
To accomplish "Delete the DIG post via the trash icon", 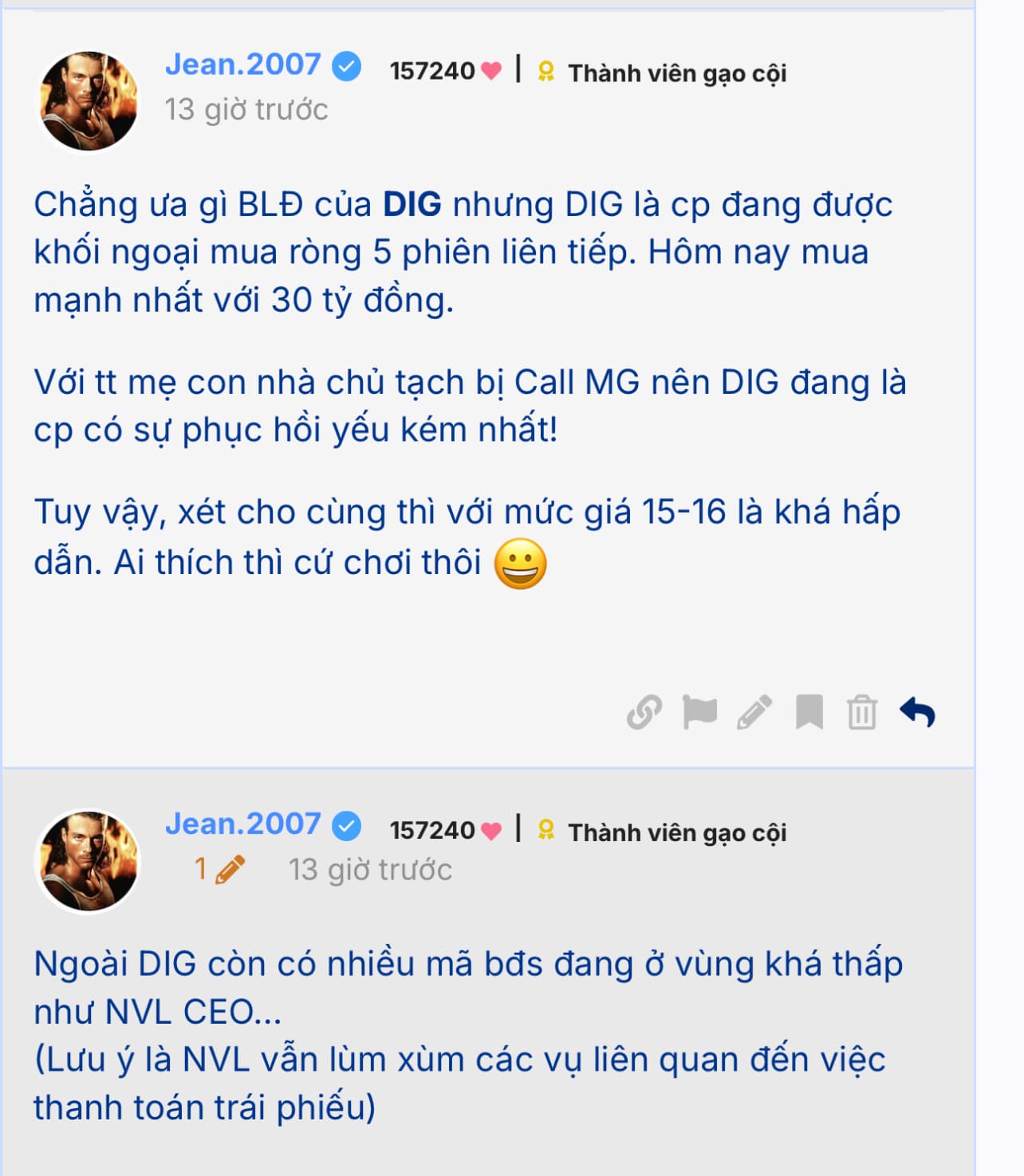I will tap(862, 712).
